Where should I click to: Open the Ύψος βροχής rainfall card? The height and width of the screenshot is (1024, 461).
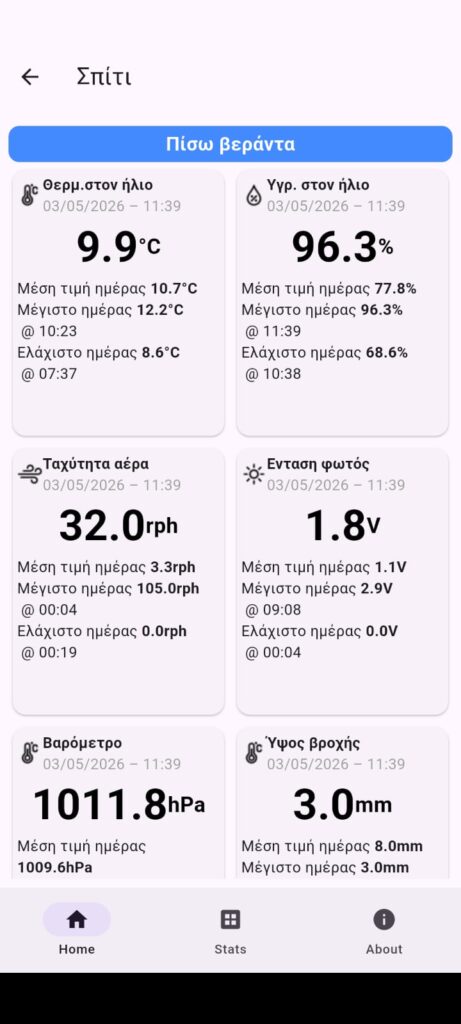342,807
